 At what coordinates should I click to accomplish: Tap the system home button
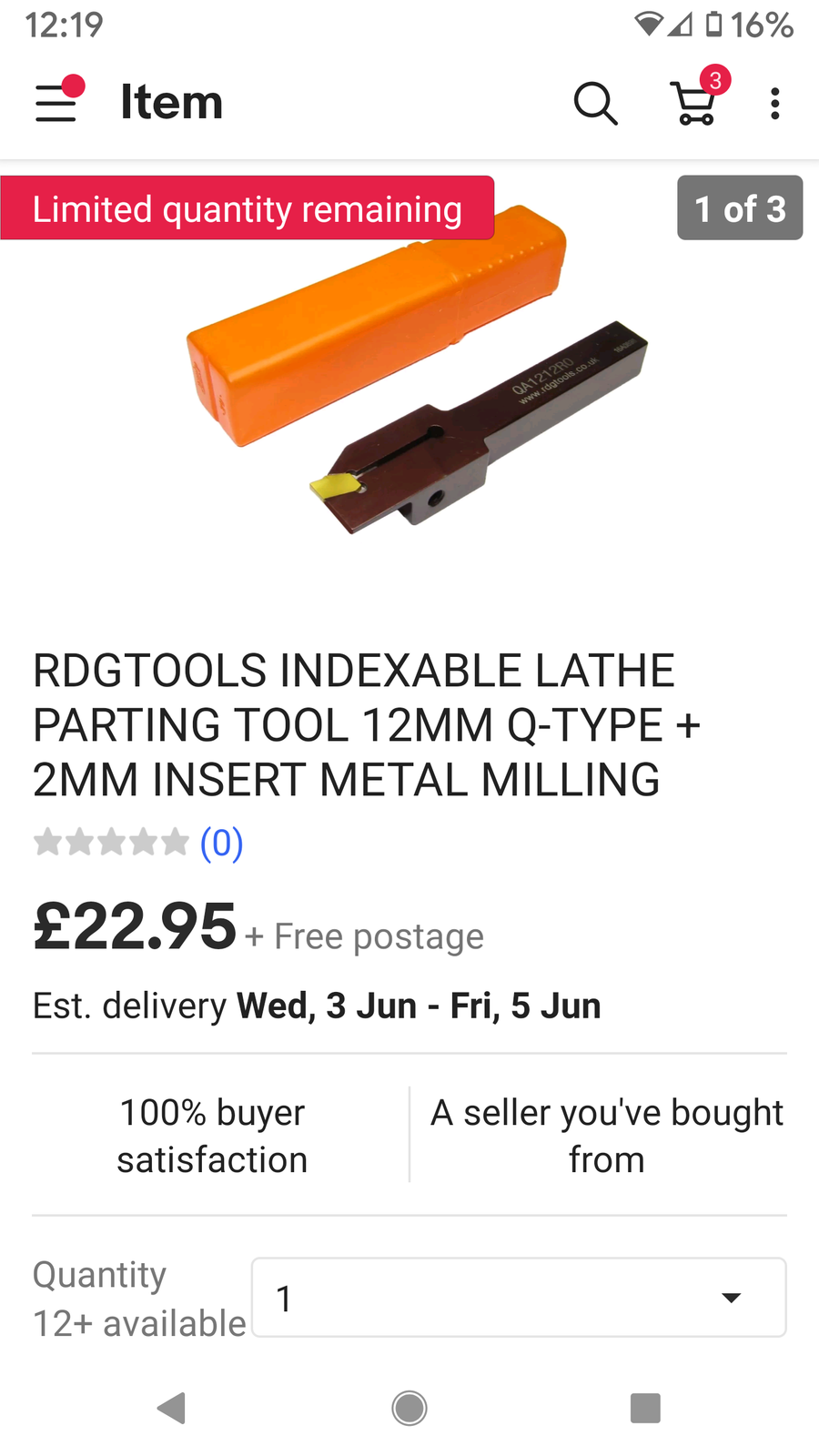(x=409, y=1408)
